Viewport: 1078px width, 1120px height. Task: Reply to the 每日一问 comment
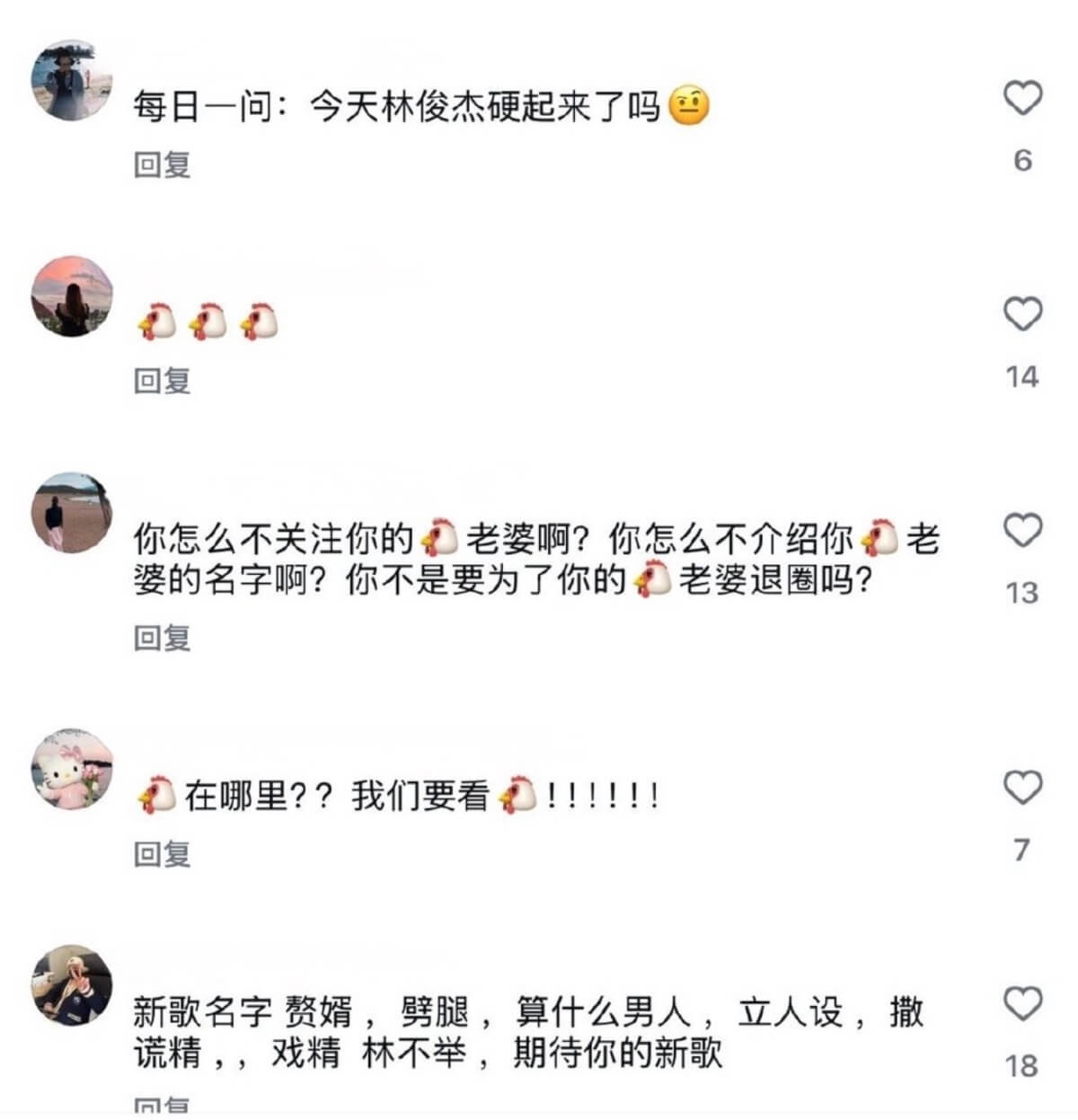[x=163, y=164]
